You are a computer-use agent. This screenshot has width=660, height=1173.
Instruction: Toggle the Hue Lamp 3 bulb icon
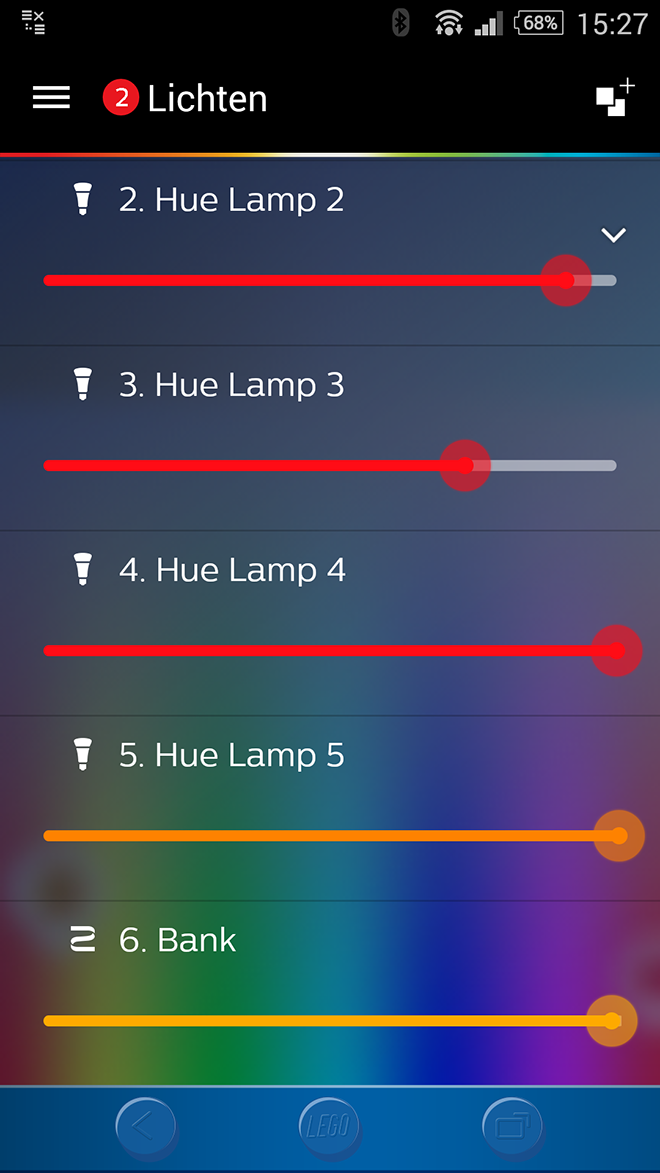tap(83, 385)
